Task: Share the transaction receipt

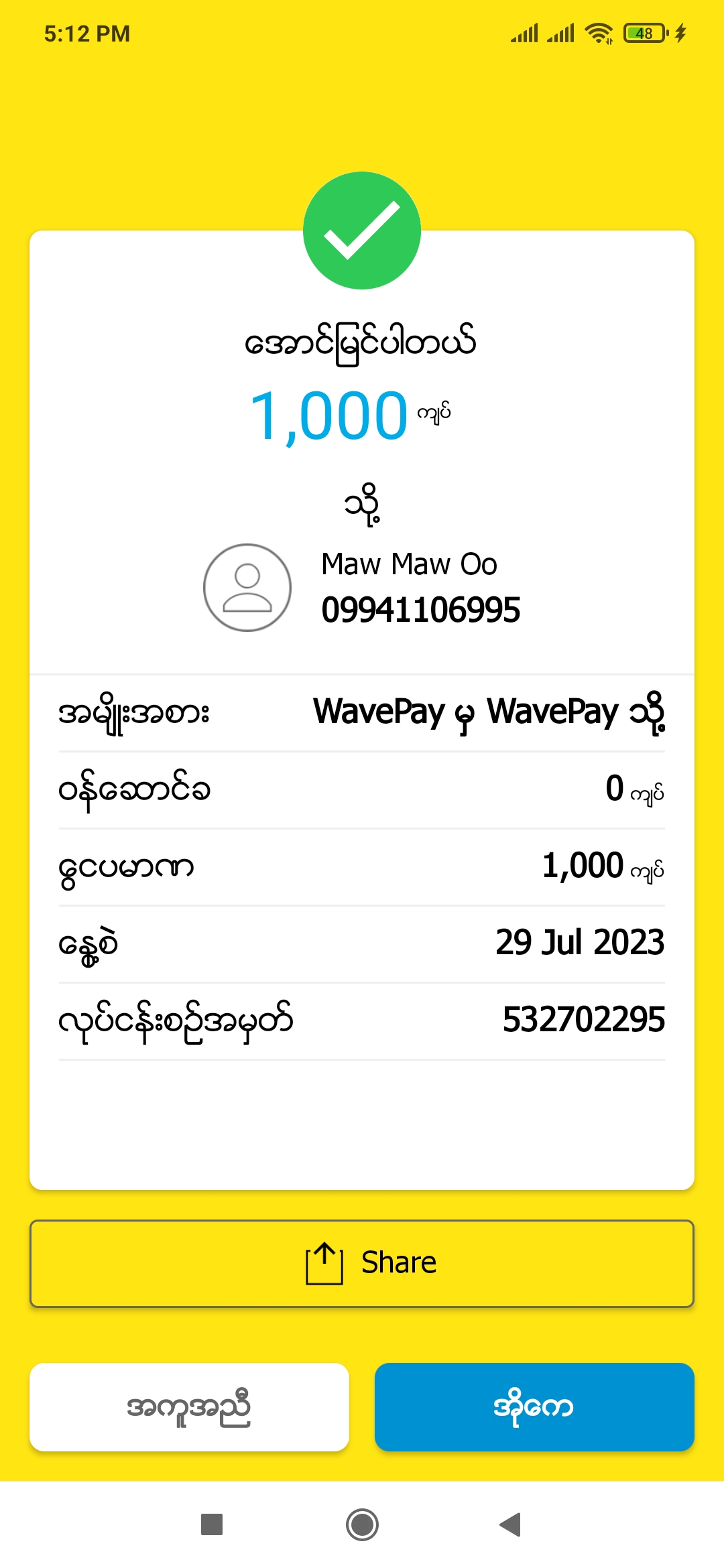Action: pos(362,1263)
